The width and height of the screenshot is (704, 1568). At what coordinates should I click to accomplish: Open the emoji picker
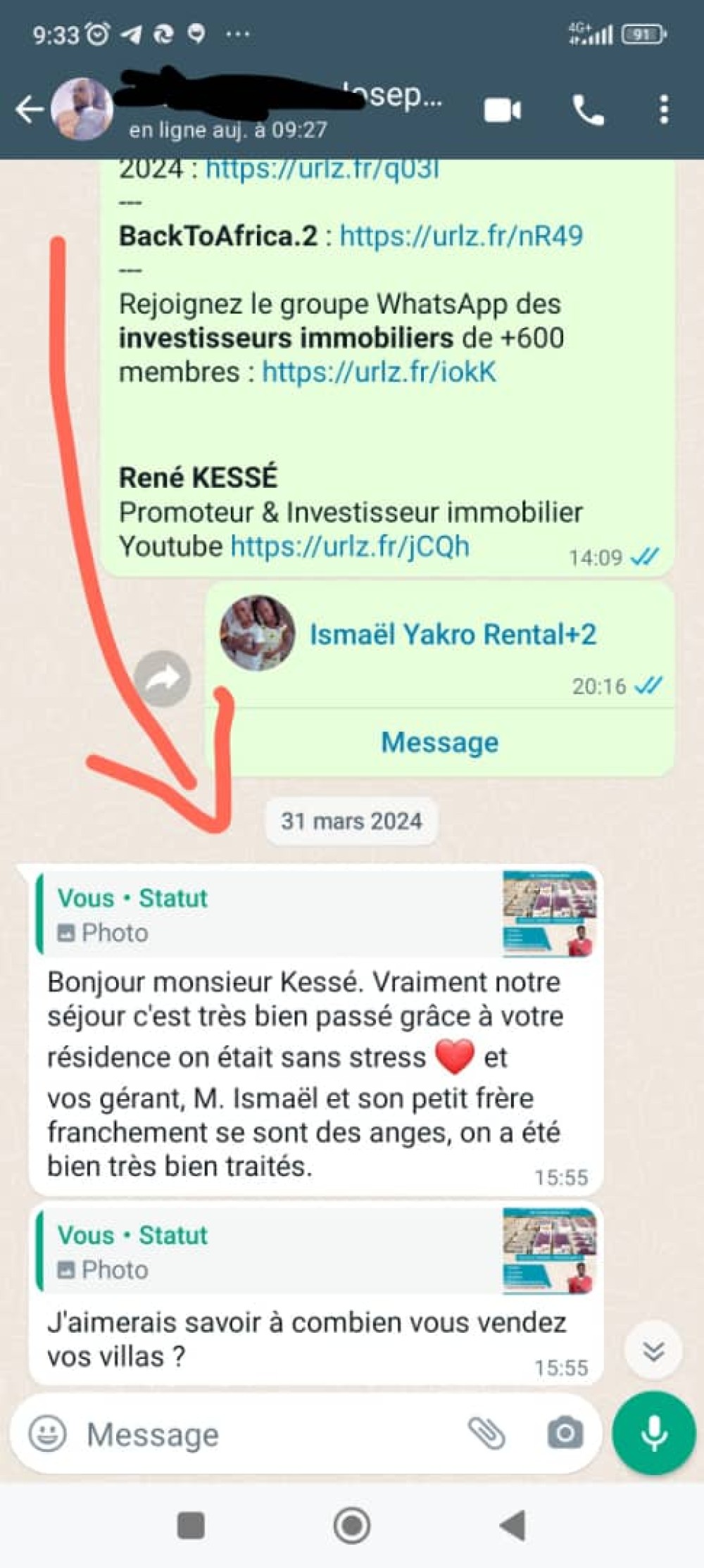[48, 1434]
